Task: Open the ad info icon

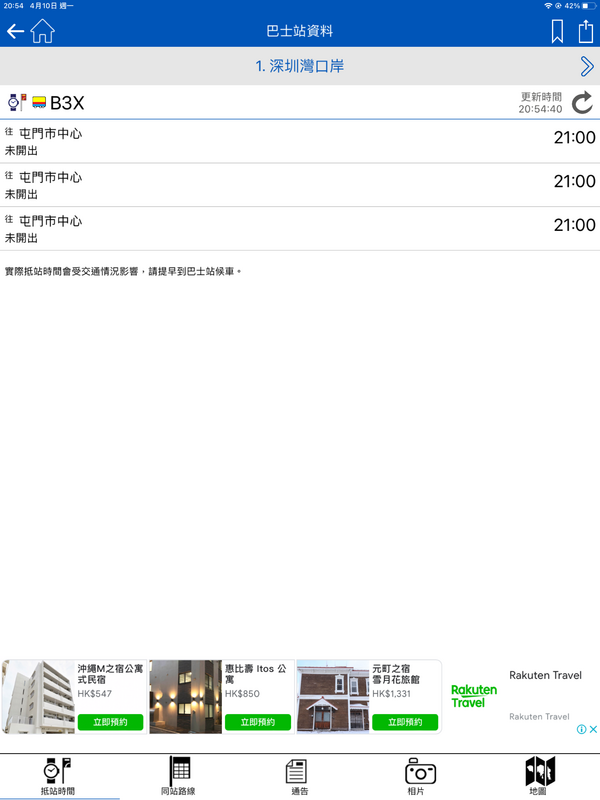Action: [581, 730]
